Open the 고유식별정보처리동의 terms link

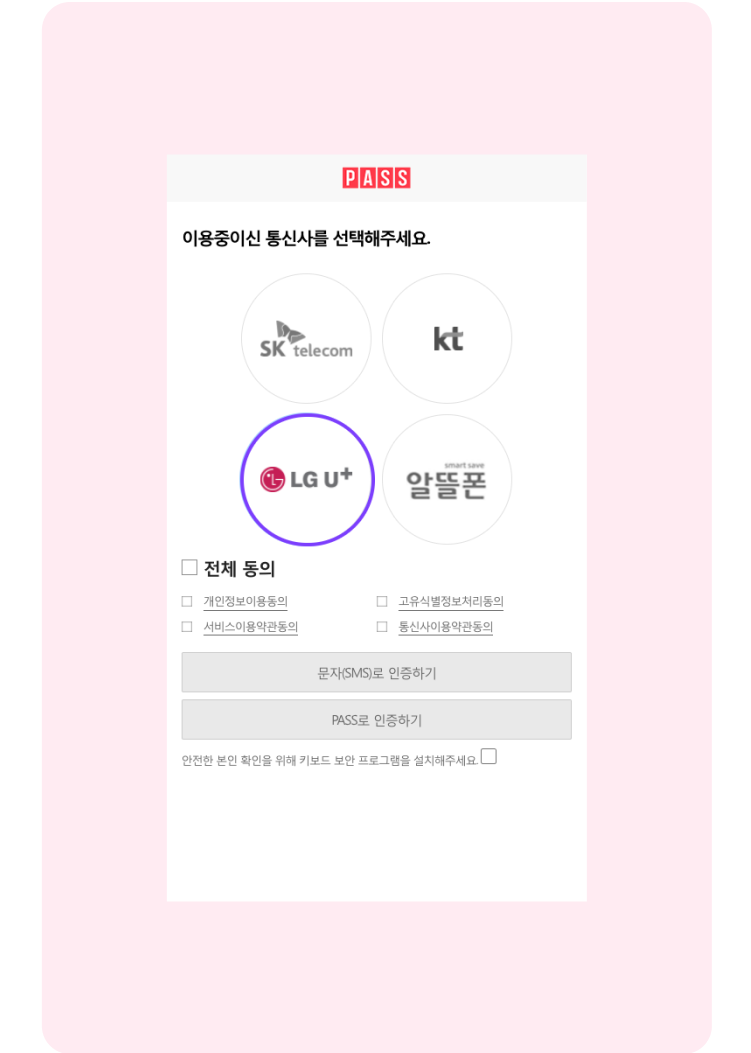pos(450,602)
